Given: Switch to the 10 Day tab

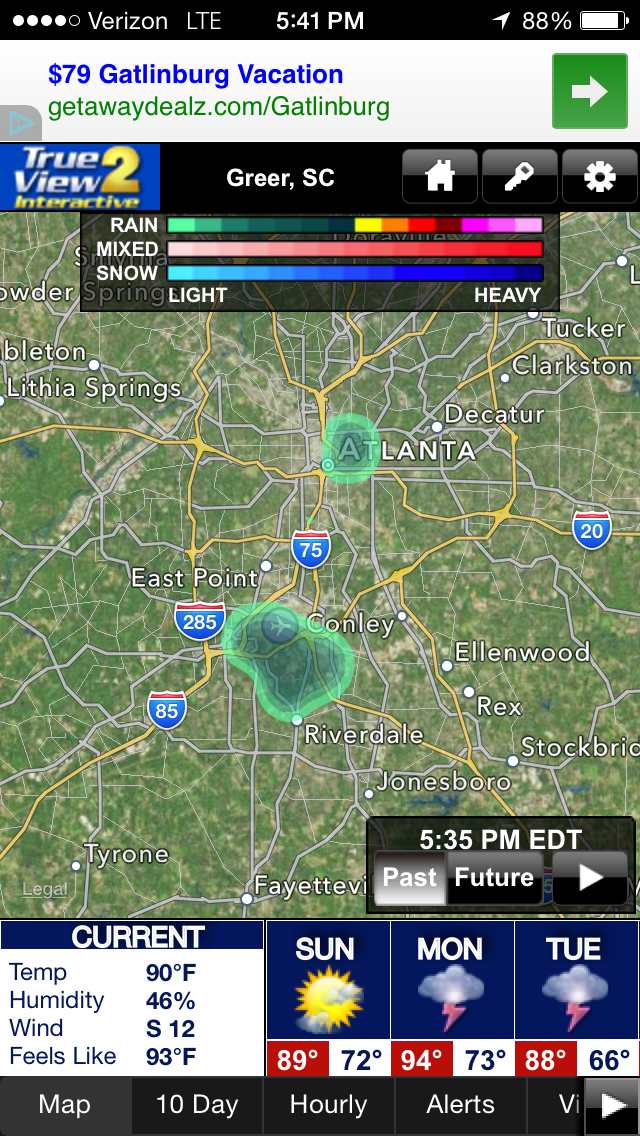Looking at the screenshot, I should pyautogui.click(x=197, y=1105).
